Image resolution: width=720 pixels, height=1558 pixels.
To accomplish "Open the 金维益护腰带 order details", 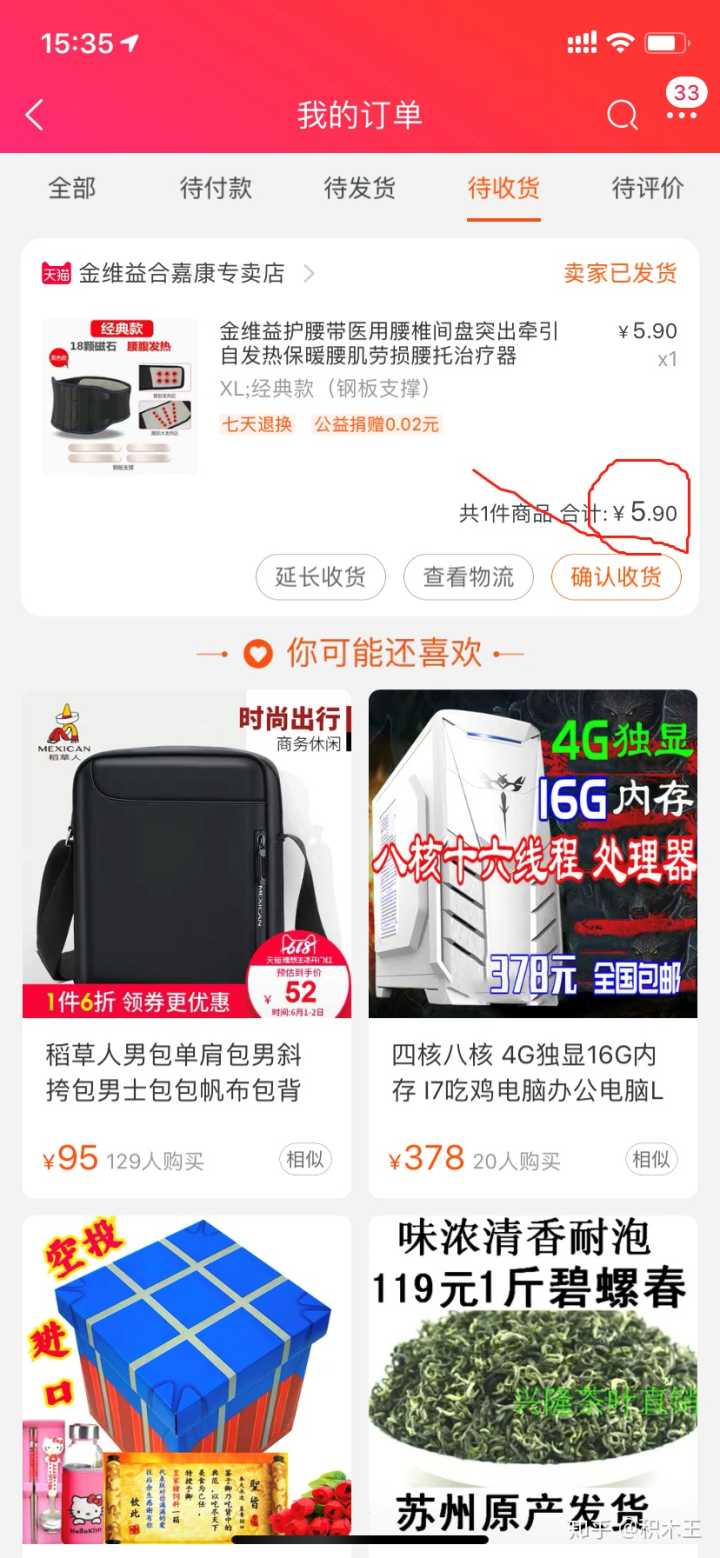I will [389, 344].
